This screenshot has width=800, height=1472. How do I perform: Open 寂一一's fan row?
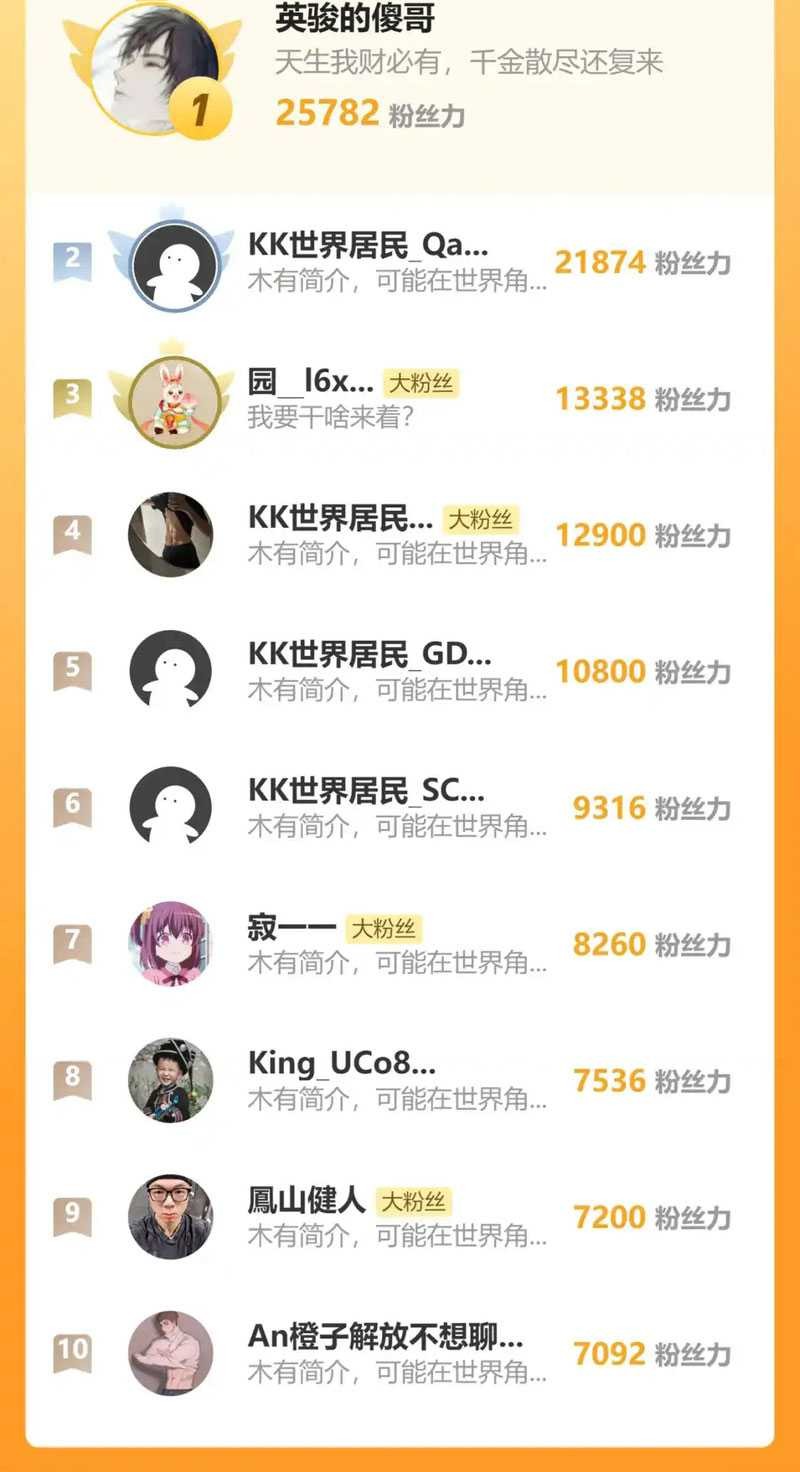[x=292, y=927]
